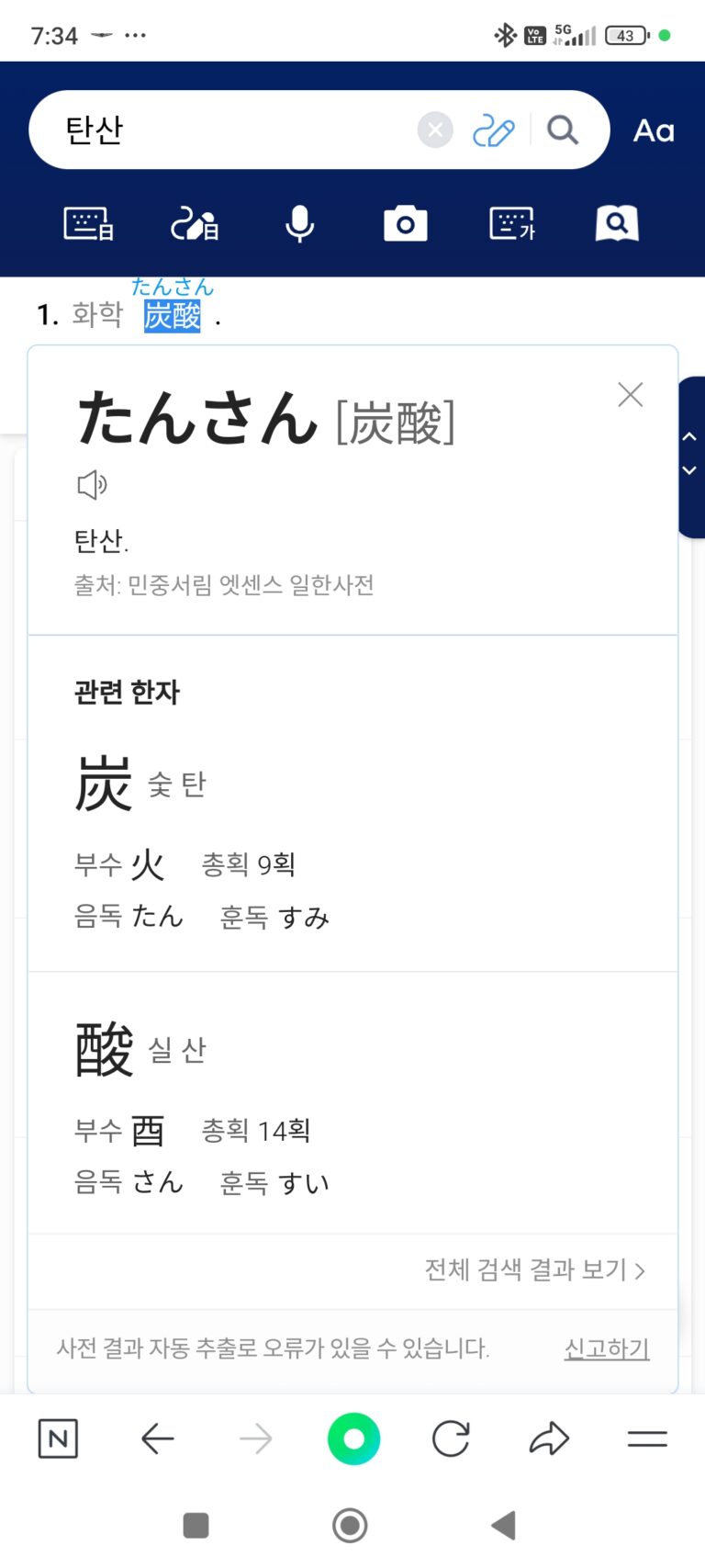Tap the green circle button
The width and height of the screenshot is (705, 1568).
pyautogui.click(x=353, y=1438)
